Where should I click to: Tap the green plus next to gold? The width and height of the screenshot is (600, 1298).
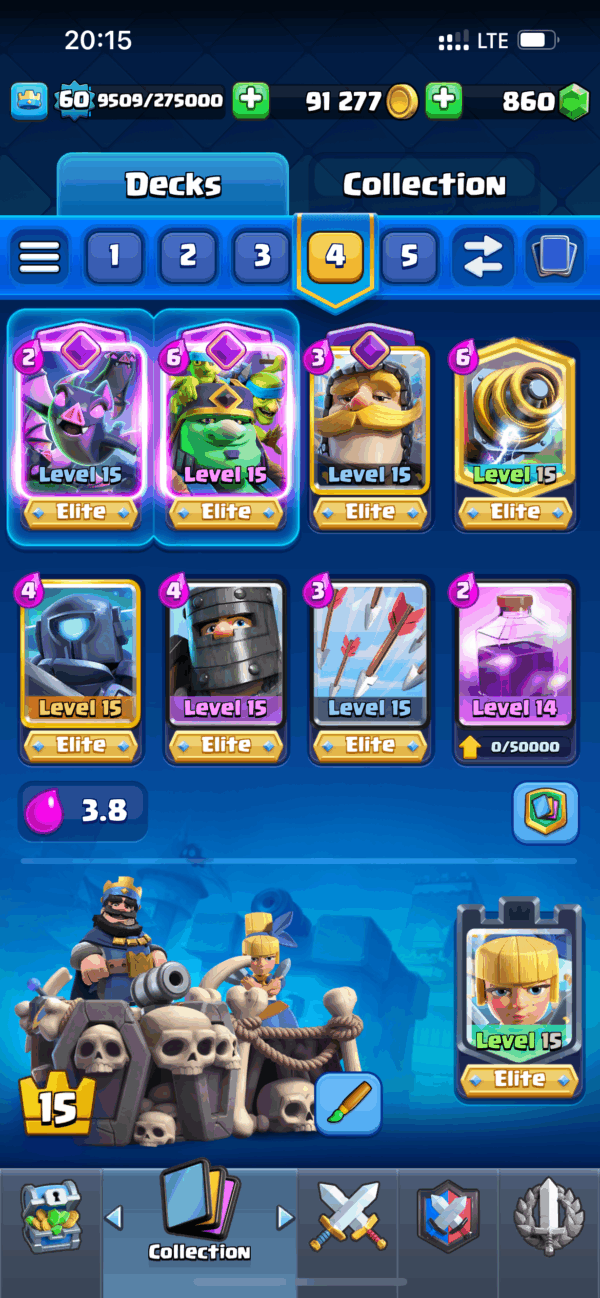point(444,100)
